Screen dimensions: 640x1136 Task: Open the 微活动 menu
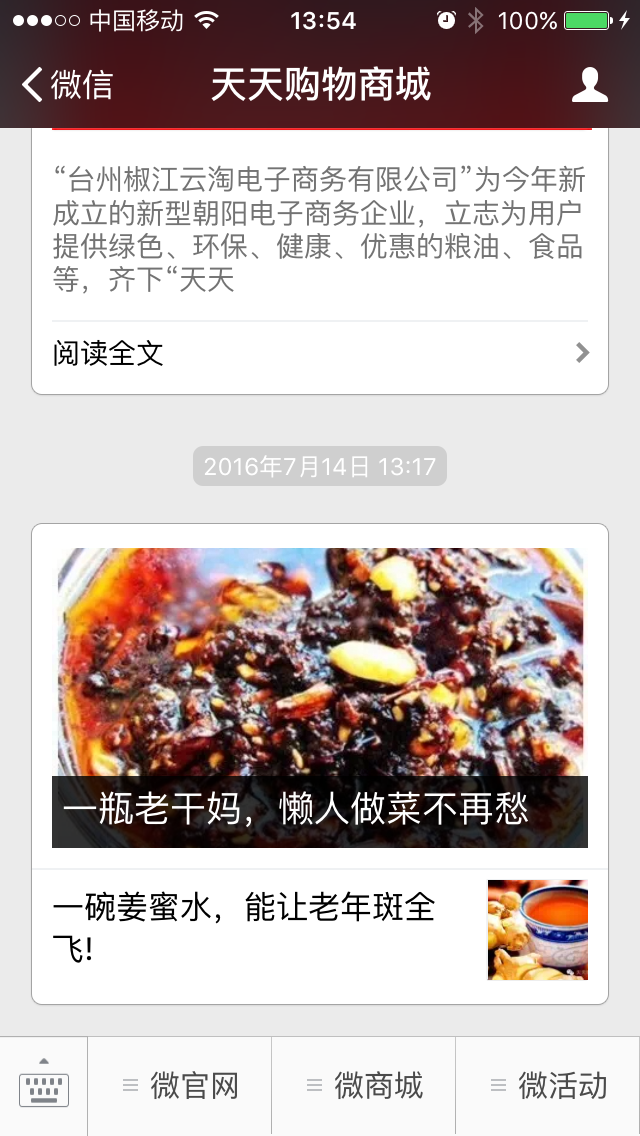(548, 1086)
